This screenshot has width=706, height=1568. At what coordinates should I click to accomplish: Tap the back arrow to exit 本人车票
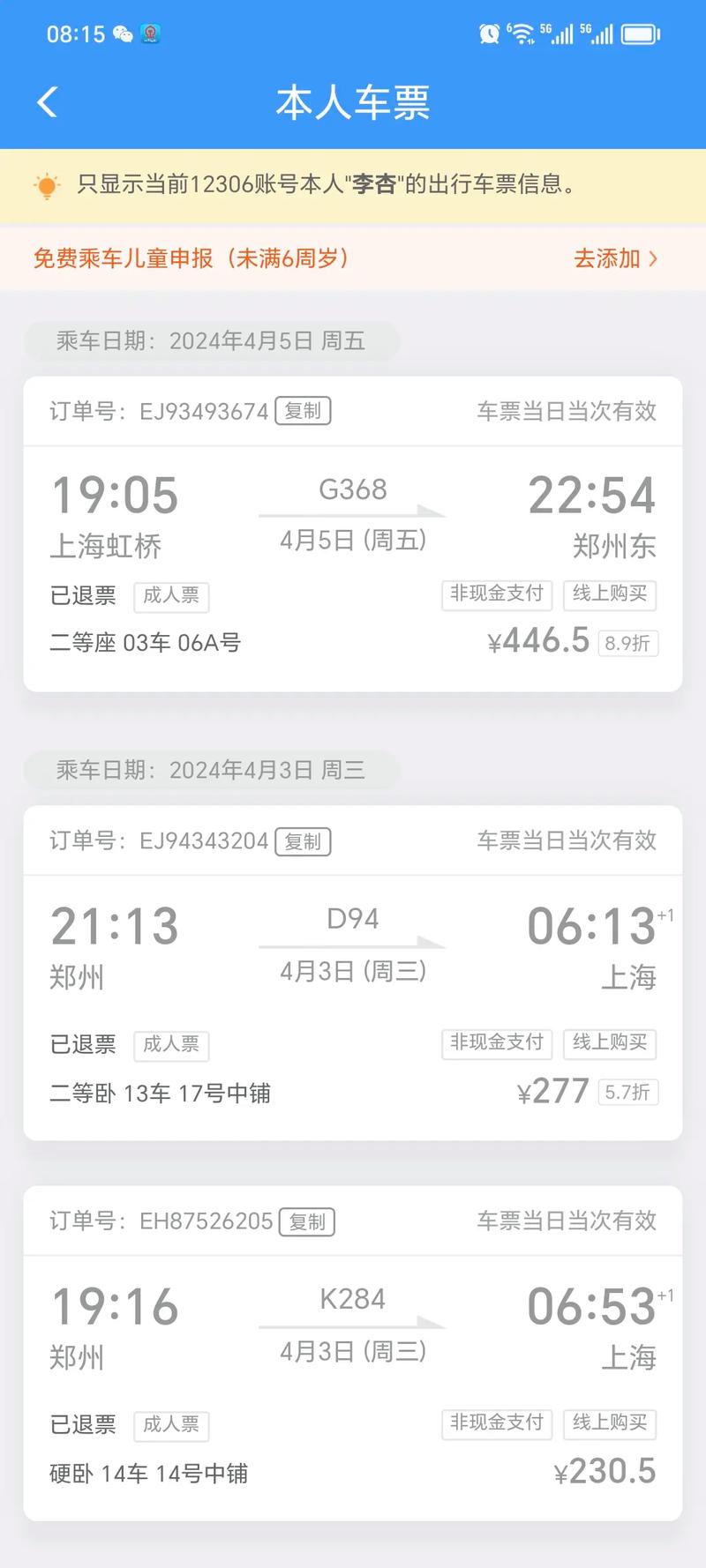tap(46, 101)
